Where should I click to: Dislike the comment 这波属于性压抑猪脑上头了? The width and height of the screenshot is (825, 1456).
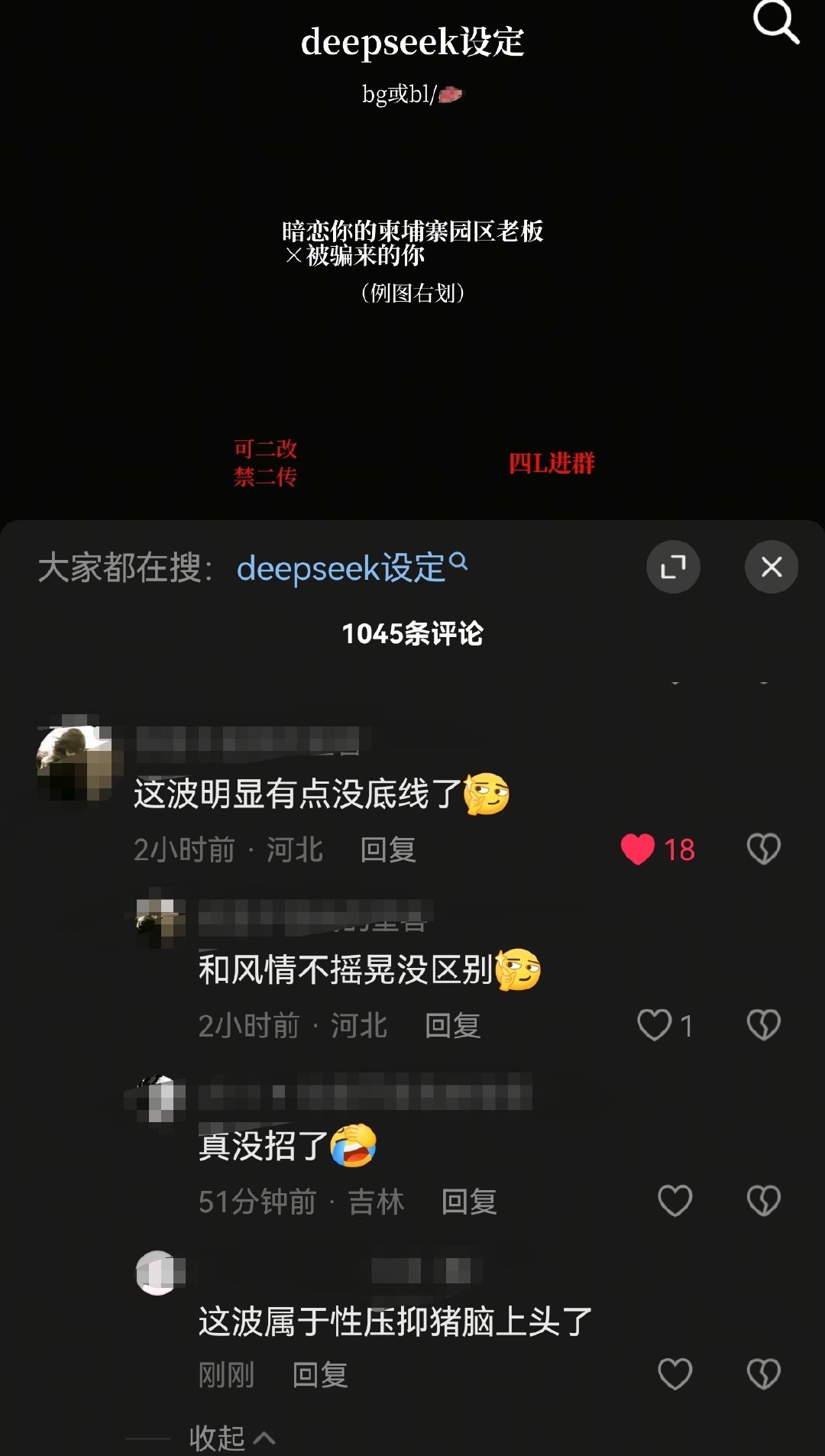tap(763, 1374)
